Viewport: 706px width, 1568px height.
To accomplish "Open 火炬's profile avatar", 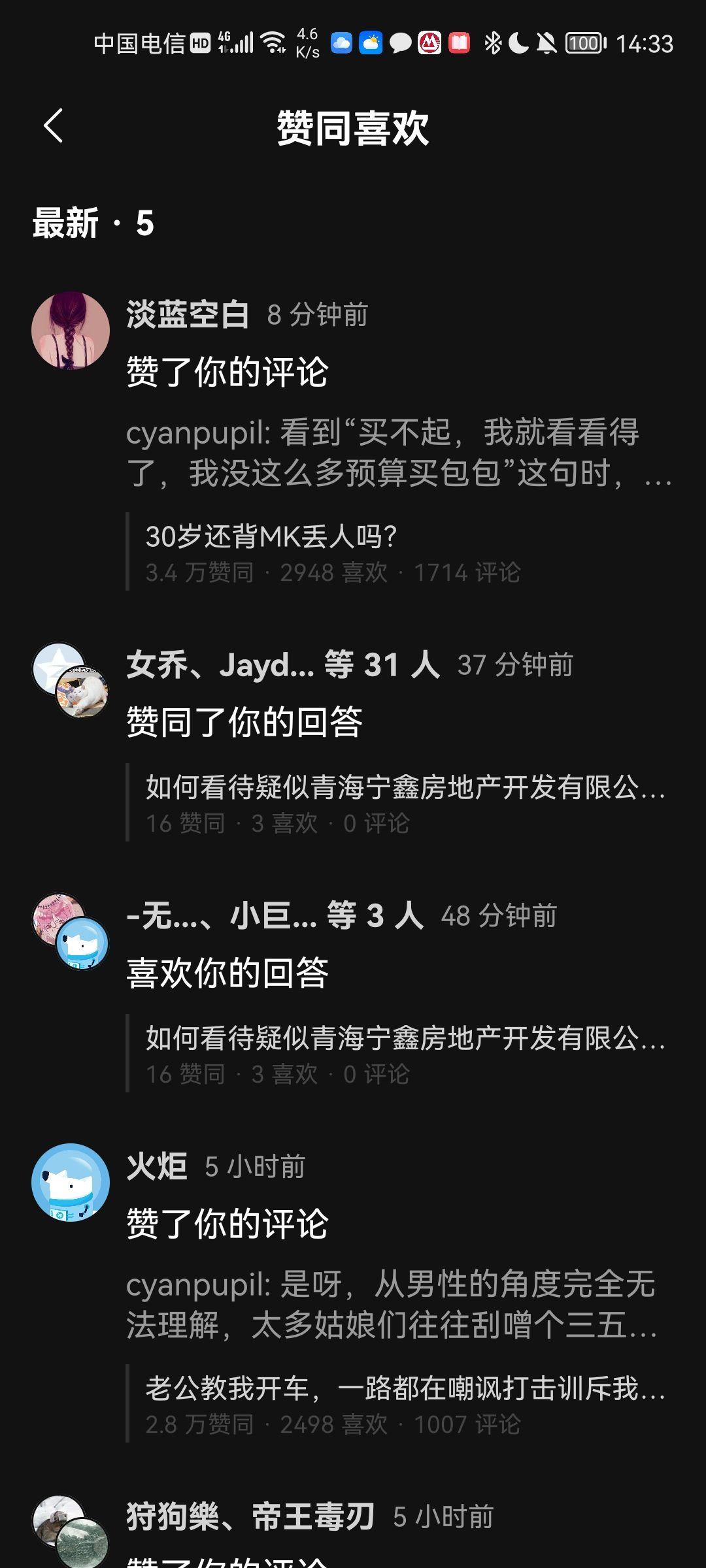I will point(71,1182).
